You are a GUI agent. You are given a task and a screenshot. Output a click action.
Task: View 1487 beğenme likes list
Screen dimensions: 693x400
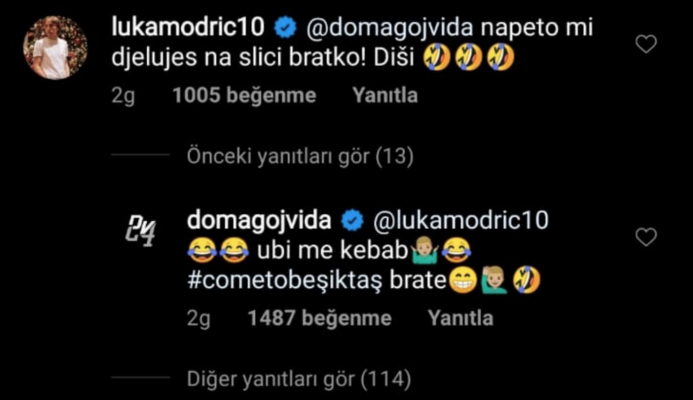[319, 319]
